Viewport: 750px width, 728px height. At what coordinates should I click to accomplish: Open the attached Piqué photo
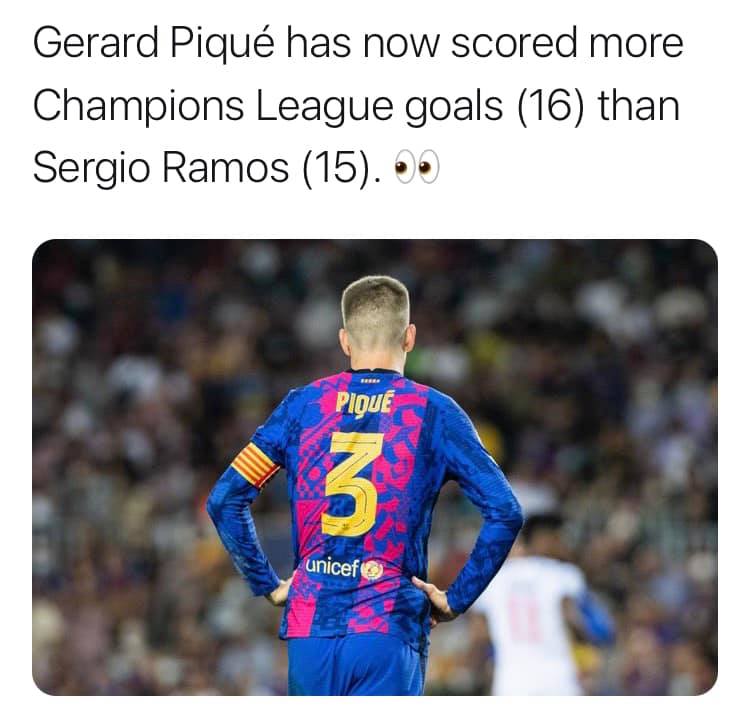pos(374,466)
